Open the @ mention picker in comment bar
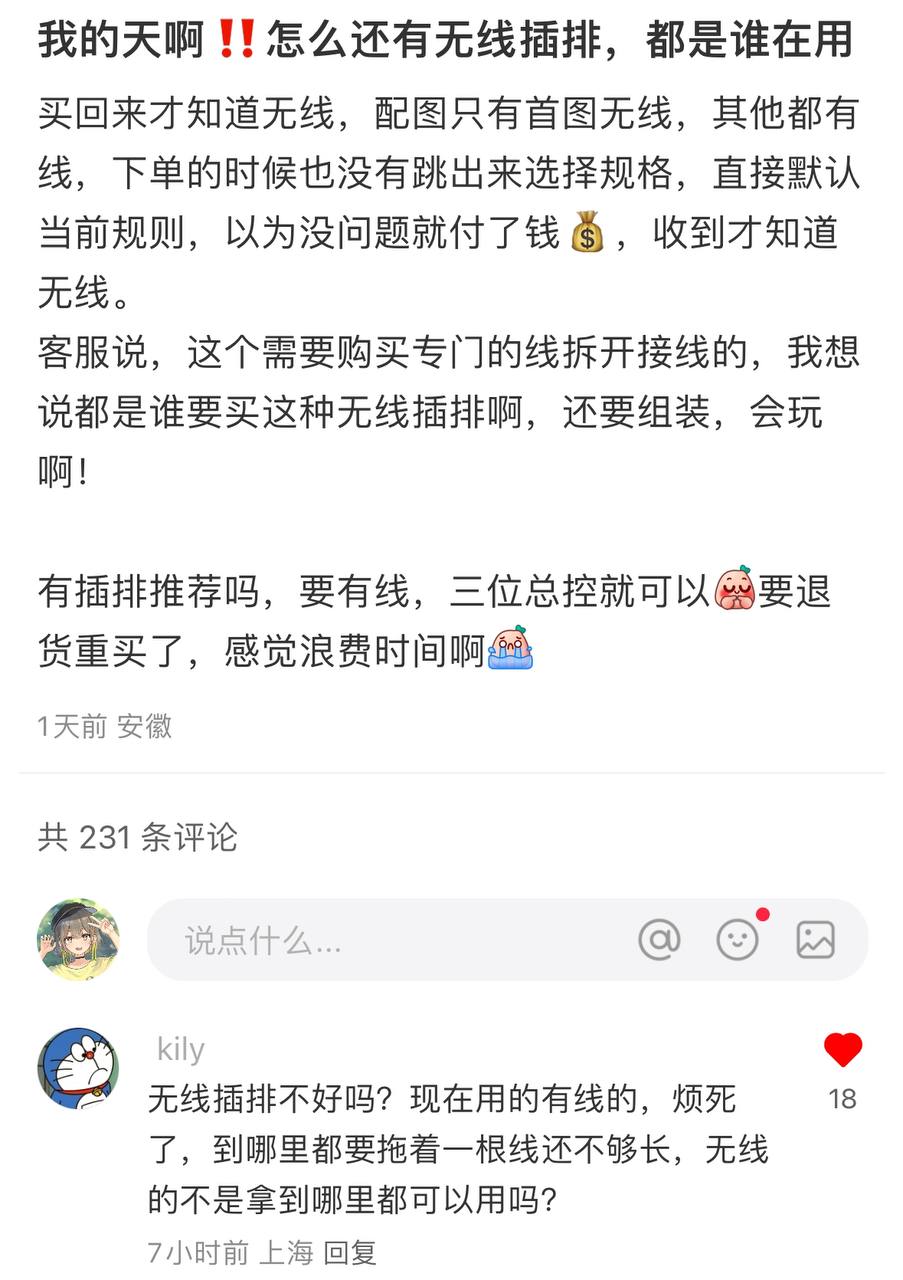This screenshot has height=1280, width=903. pos(659,938)
